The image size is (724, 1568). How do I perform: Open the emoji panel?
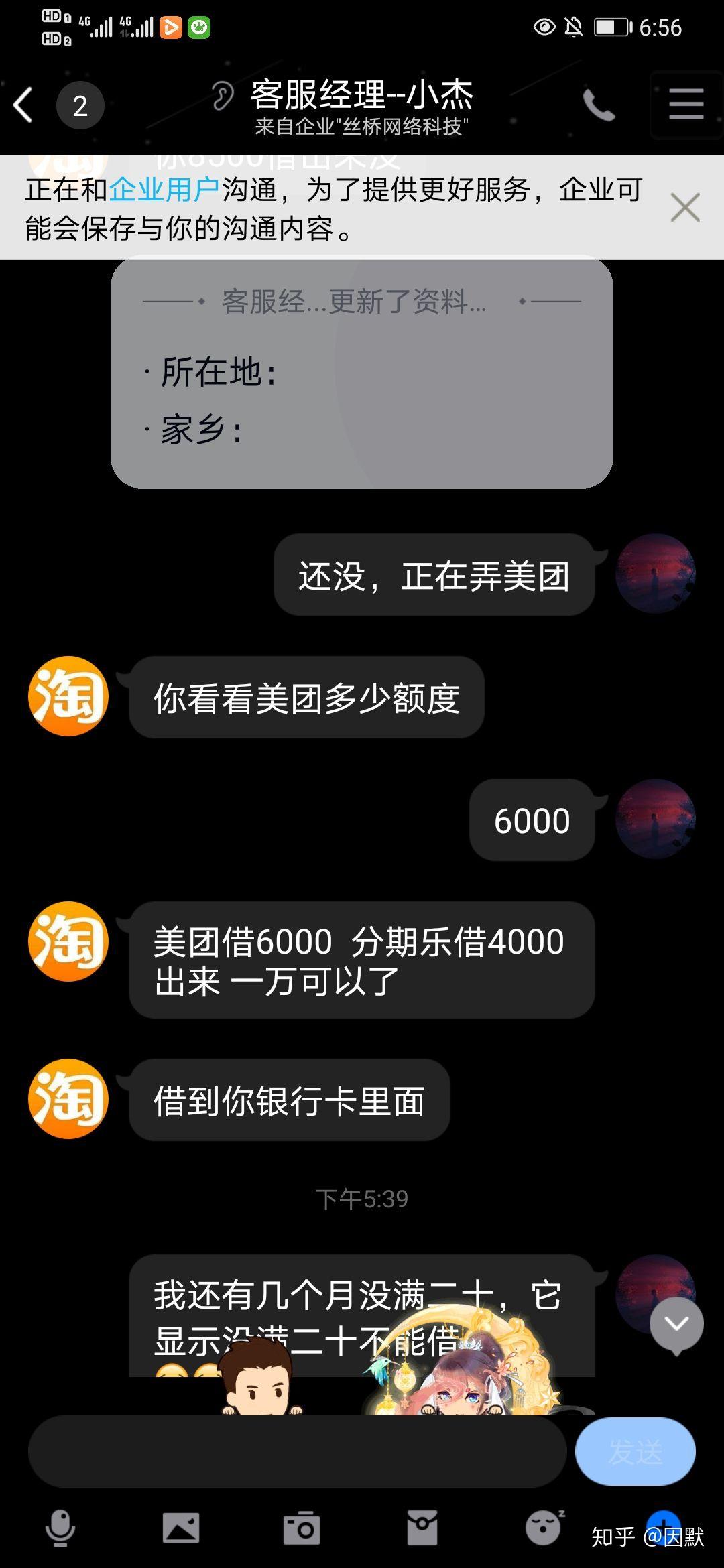pyautogui.click(x=543, y=1528)
